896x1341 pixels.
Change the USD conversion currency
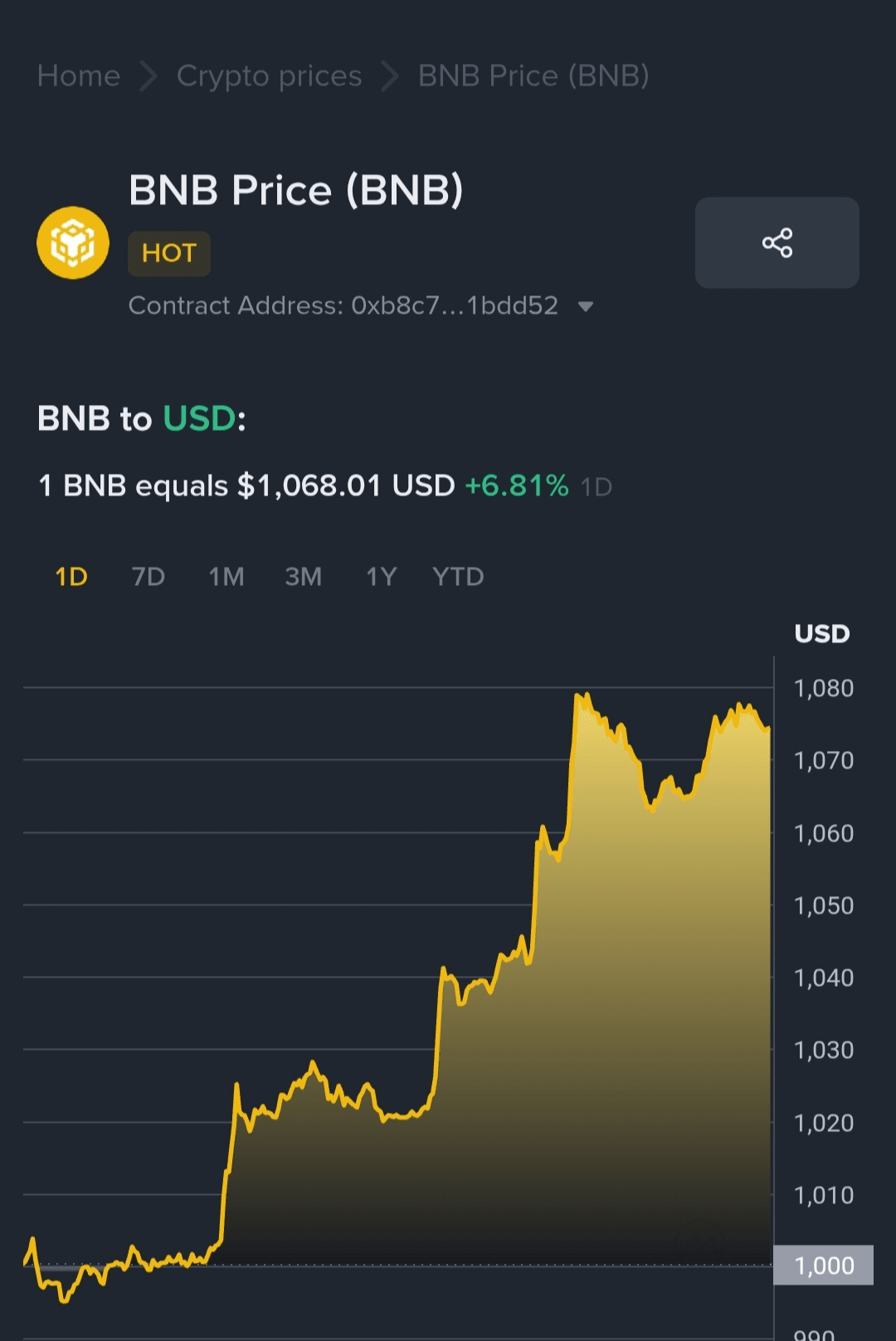(199, 418)
